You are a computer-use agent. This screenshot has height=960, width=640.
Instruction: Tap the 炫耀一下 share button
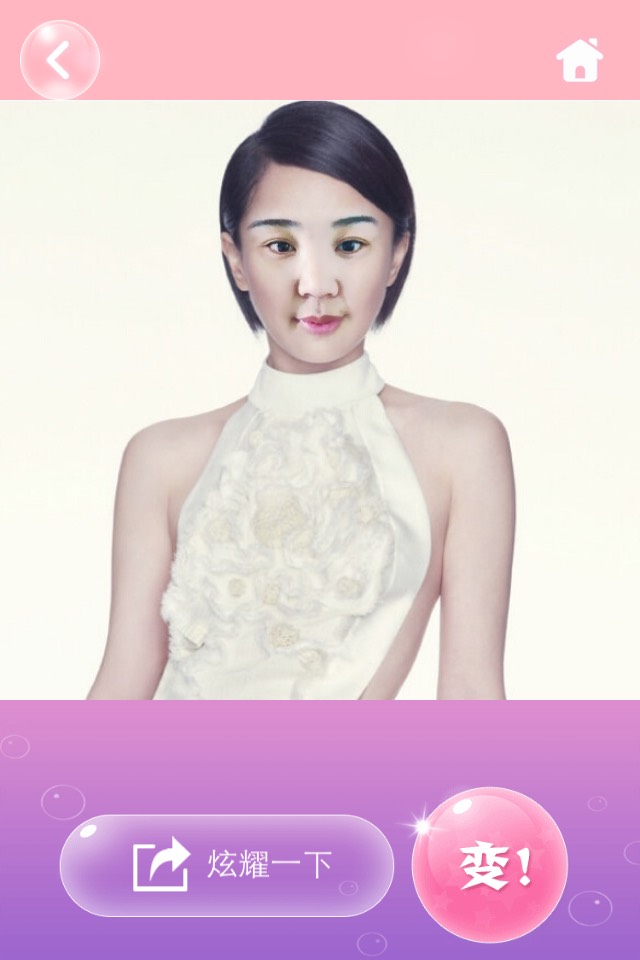[227, 865]
